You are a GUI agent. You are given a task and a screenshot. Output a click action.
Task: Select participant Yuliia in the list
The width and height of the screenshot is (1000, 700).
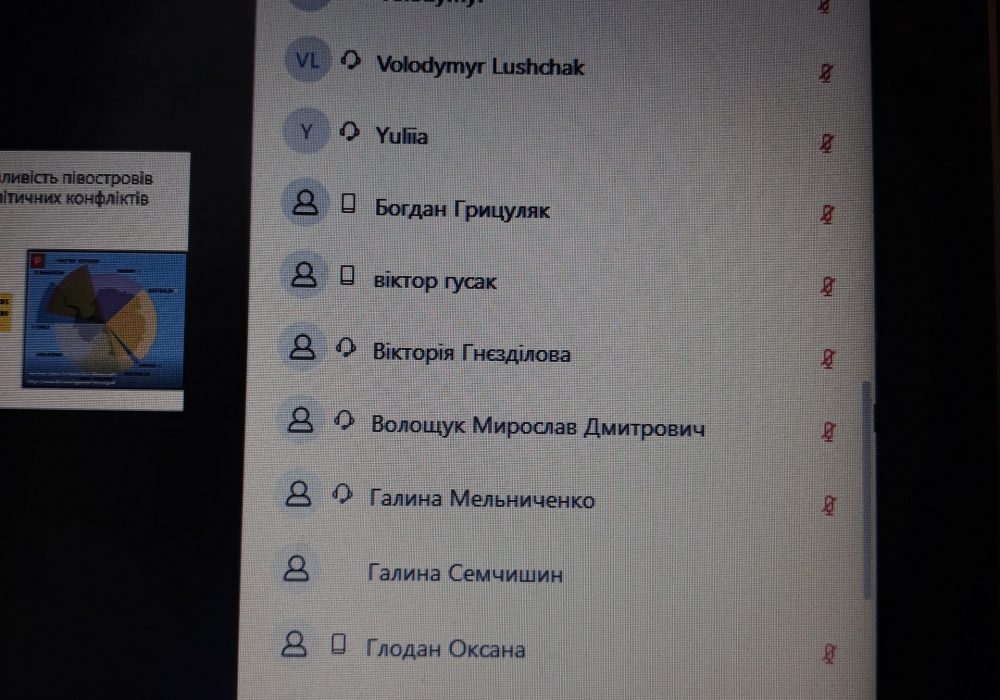[402, 135]
